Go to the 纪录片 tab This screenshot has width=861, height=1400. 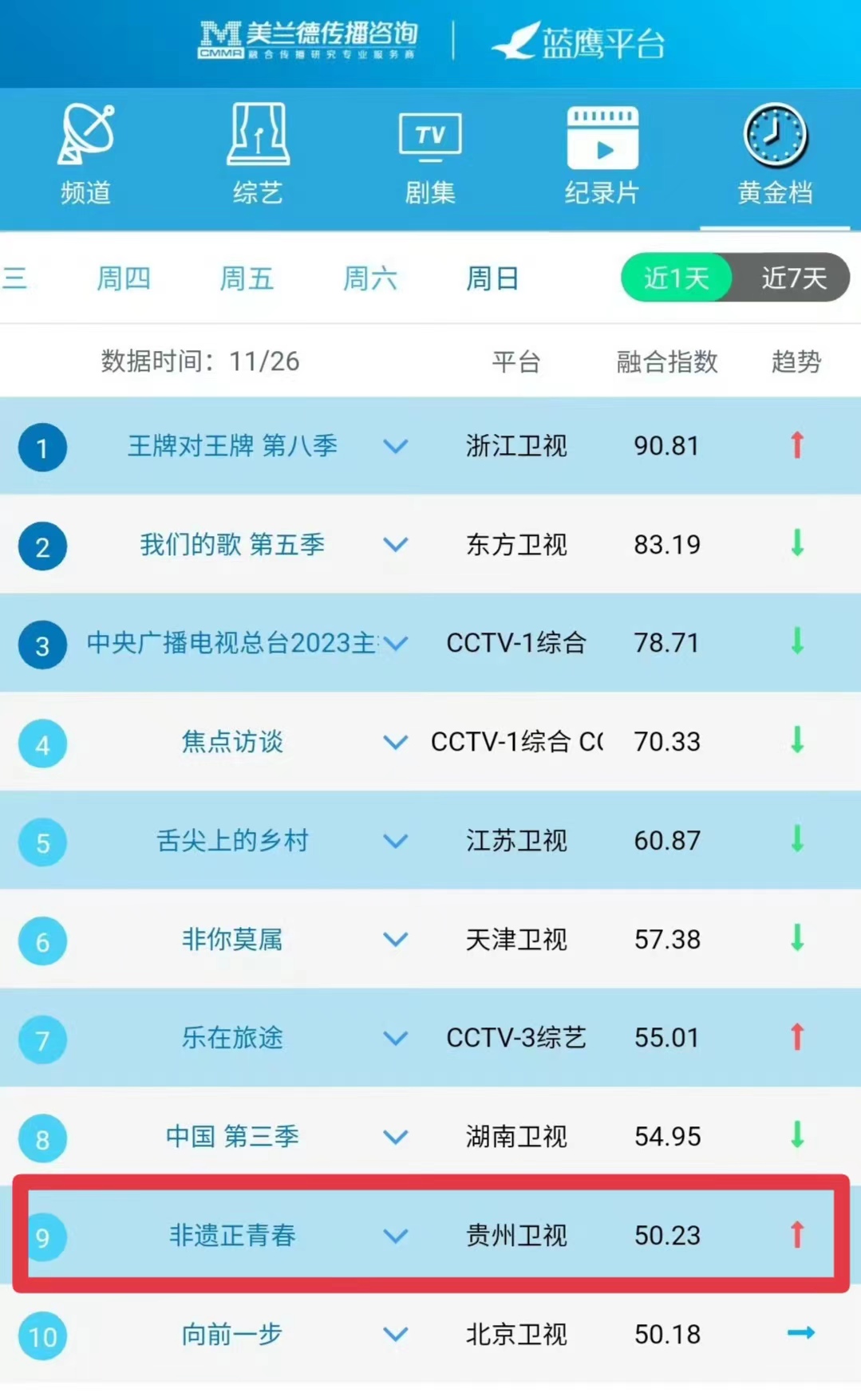point(602,156)
